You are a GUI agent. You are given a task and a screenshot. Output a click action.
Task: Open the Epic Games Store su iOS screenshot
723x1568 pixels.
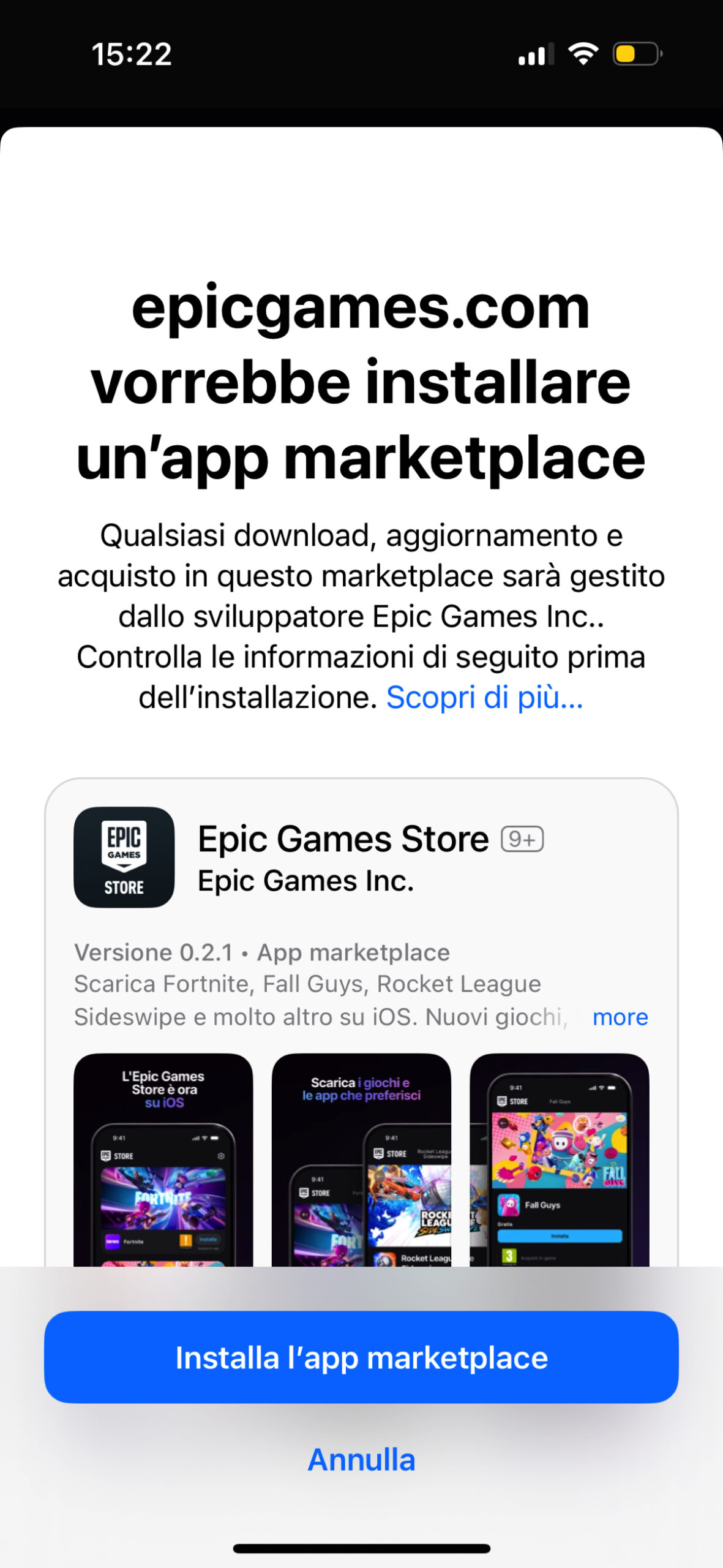click(x=163, y=1159)
